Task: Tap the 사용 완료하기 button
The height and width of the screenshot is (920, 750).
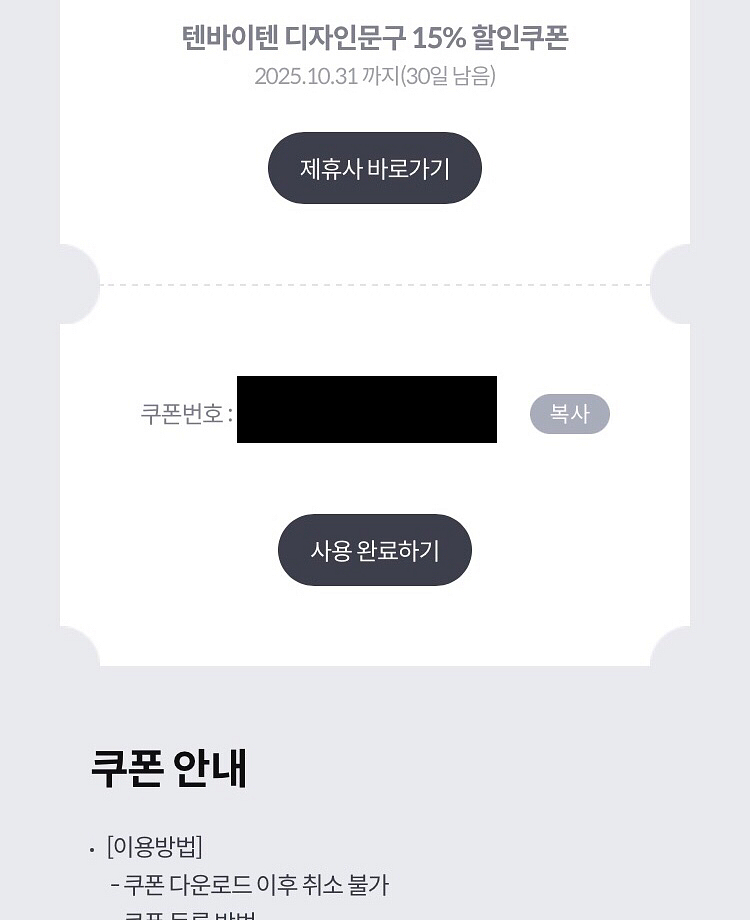Action: [x=375, y=550]
